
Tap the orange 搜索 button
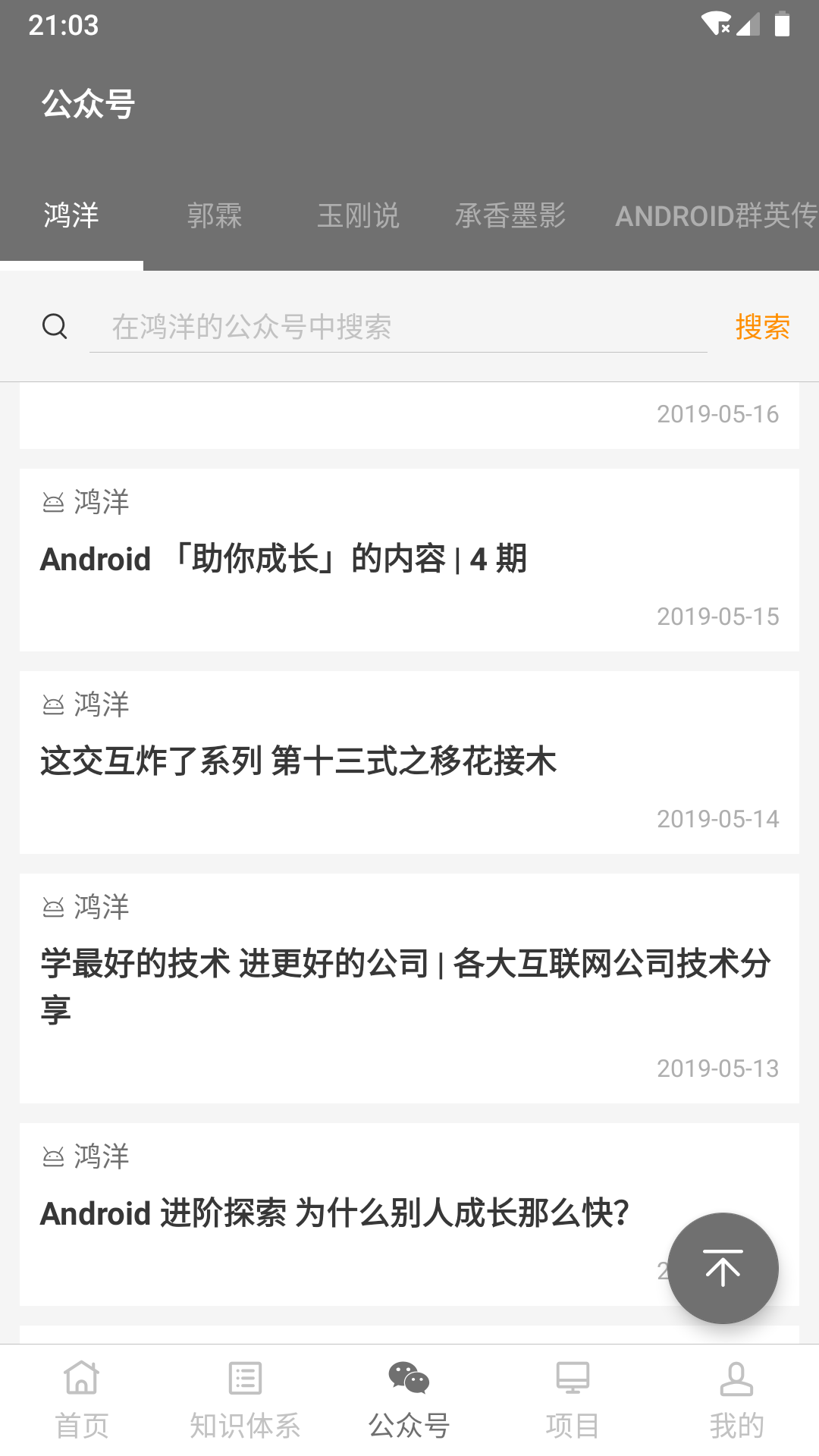click(762, 327)
